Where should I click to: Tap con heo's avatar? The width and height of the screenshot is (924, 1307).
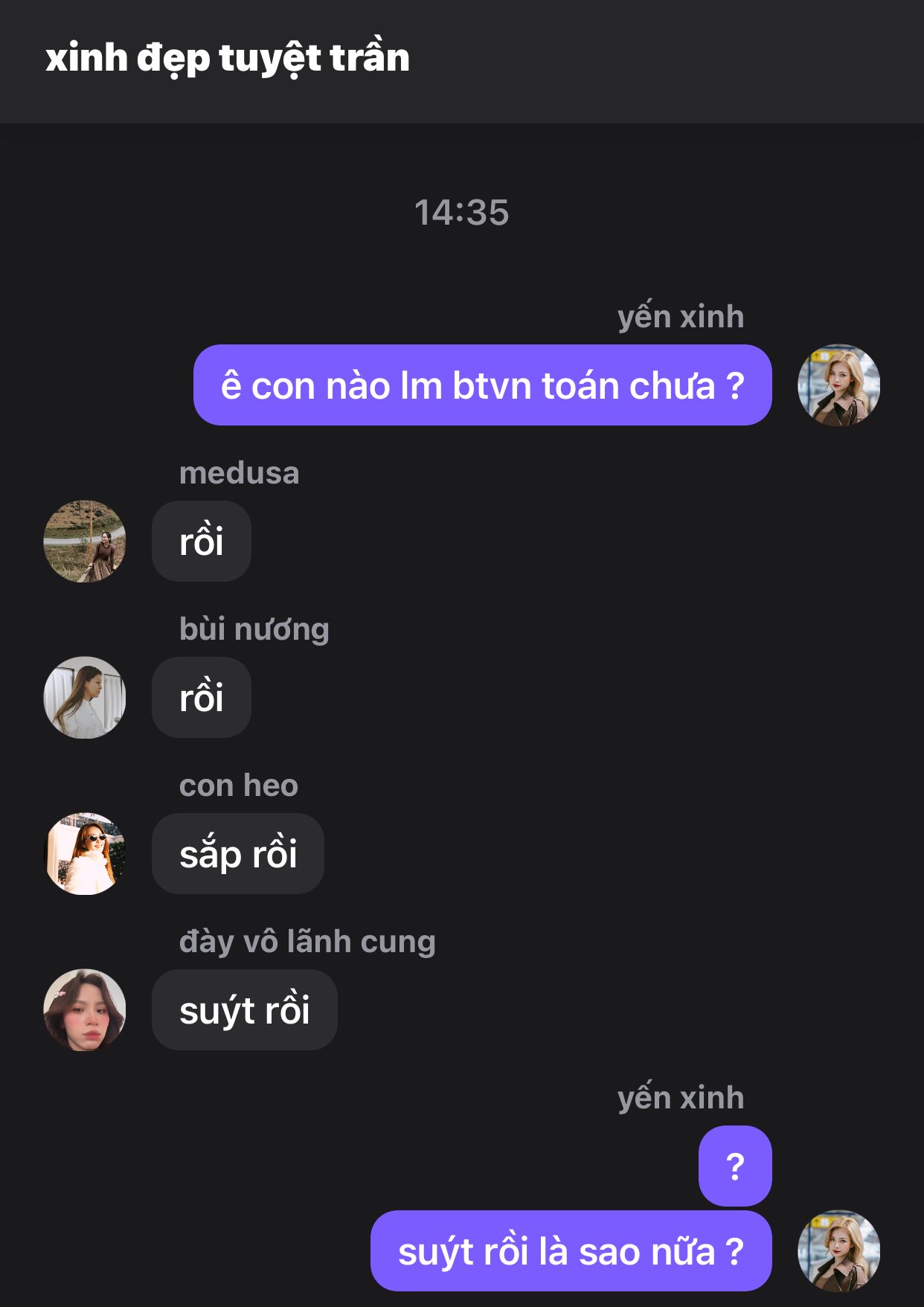tap(85, 853)
